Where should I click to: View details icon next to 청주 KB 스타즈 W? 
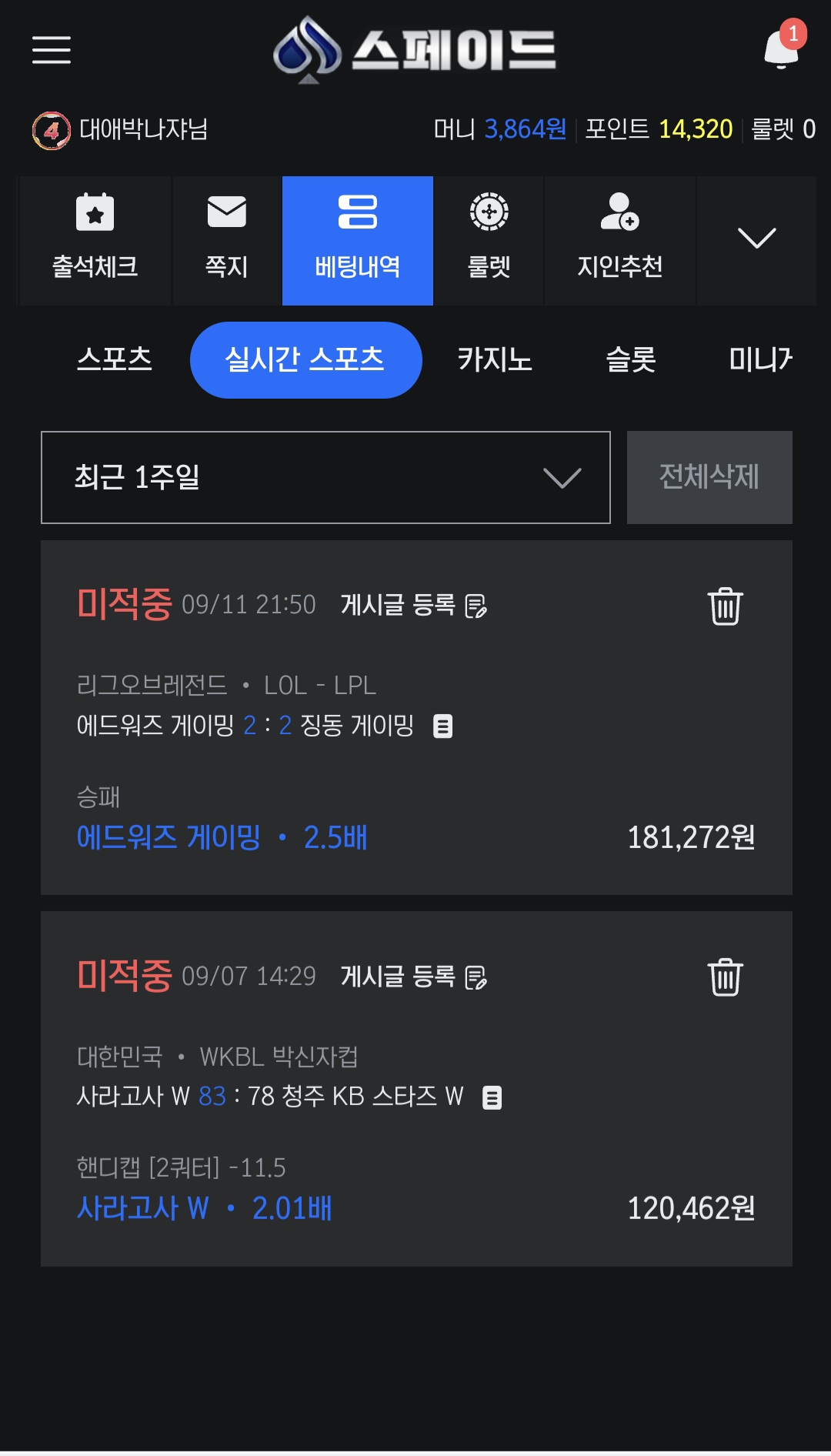pyautogui.click(x=492, y=1097)
